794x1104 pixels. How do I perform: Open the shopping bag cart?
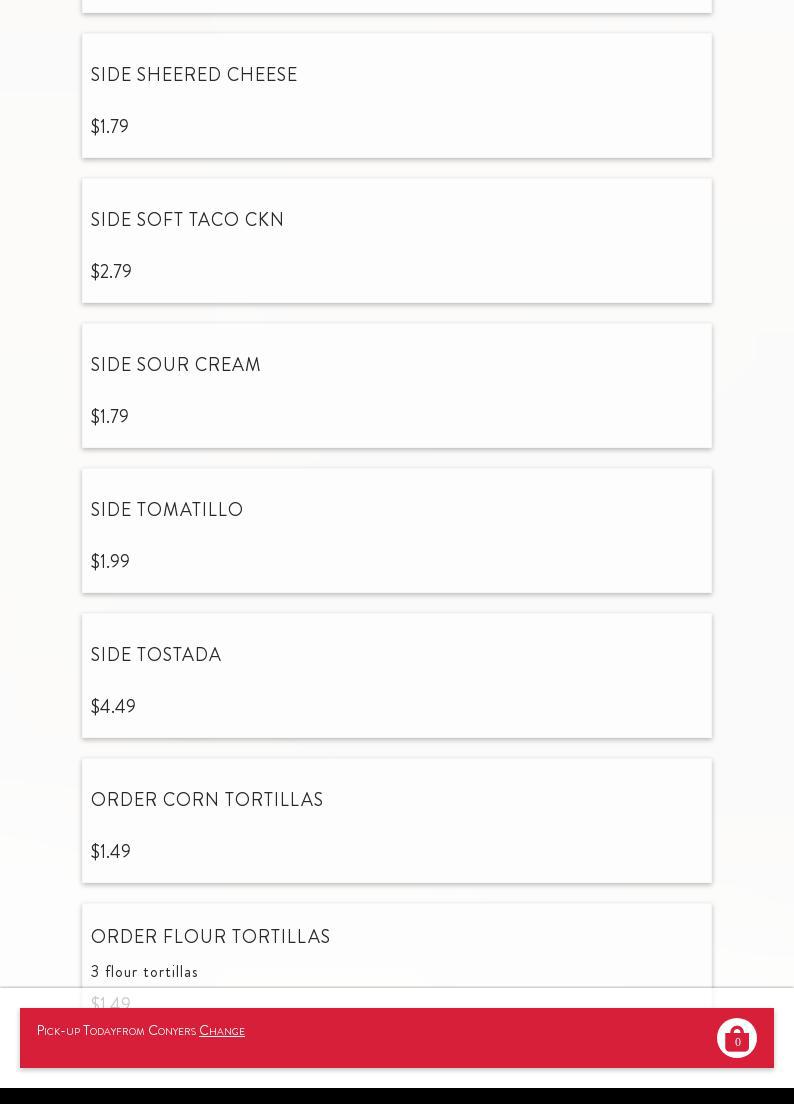(737, 1038)
